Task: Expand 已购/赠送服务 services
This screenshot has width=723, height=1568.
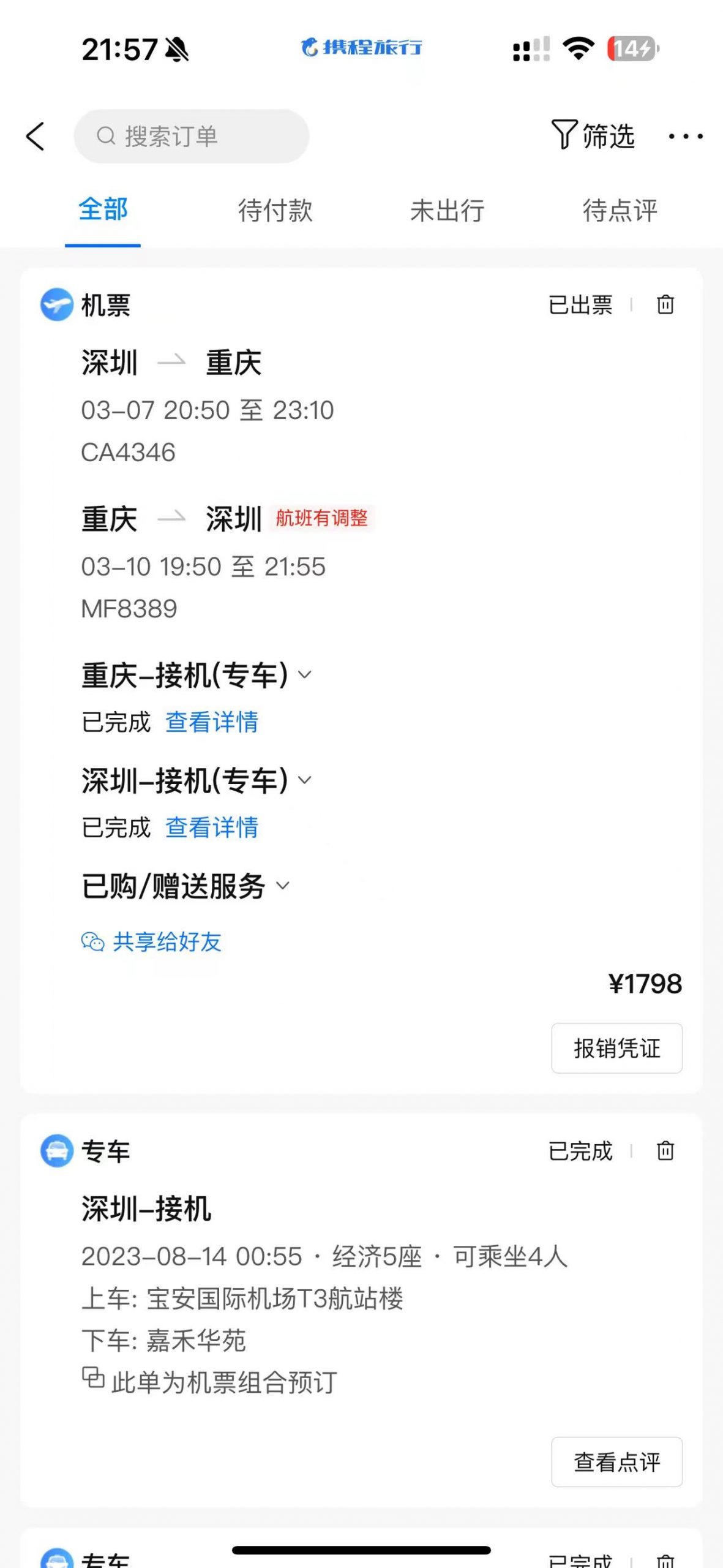Action: 283,886
